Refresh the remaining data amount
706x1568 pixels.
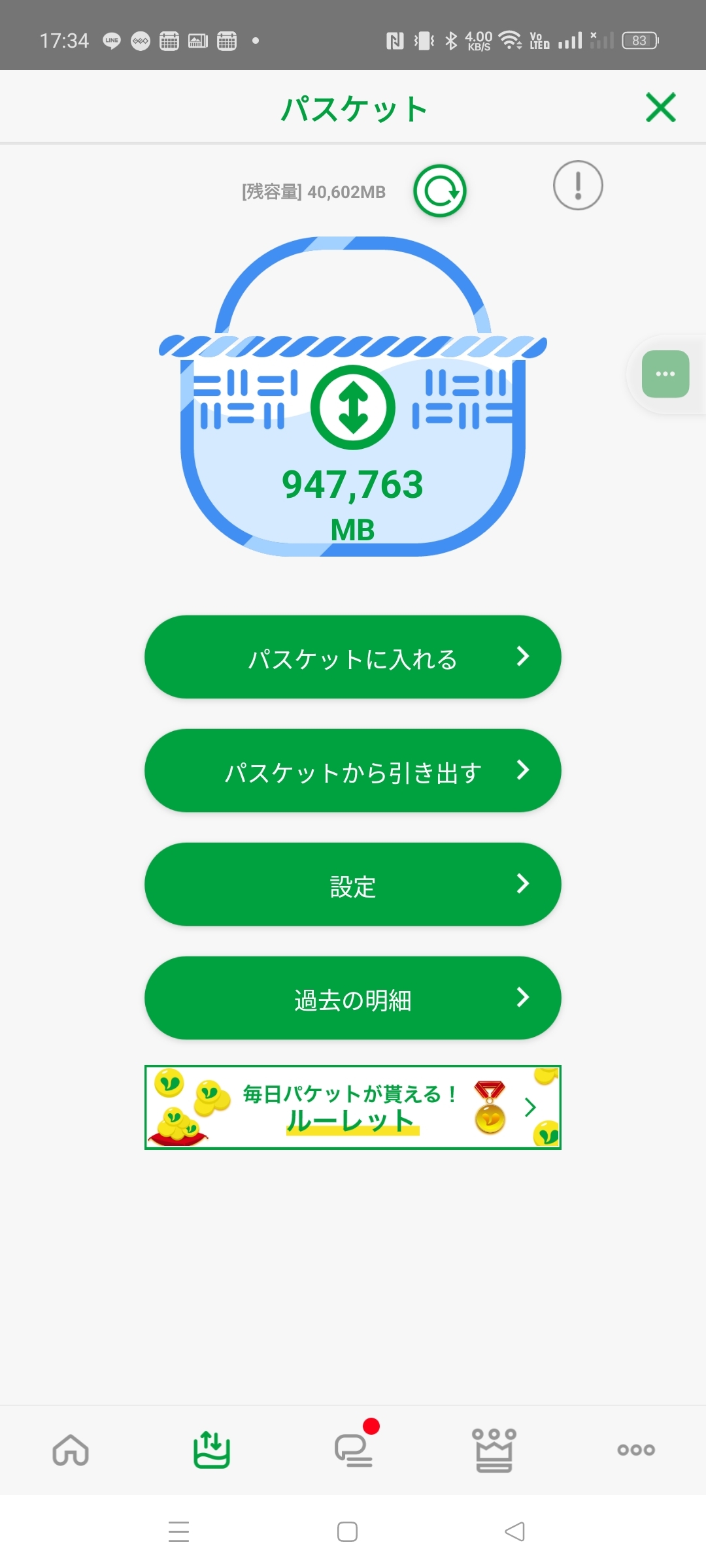click(439, 191)
